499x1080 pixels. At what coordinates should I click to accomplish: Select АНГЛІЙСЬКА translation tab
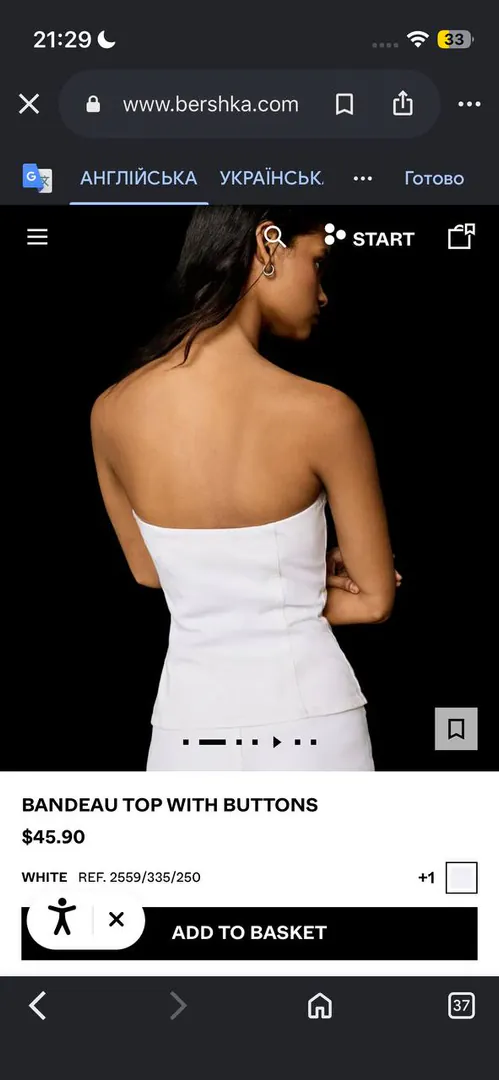139,178
